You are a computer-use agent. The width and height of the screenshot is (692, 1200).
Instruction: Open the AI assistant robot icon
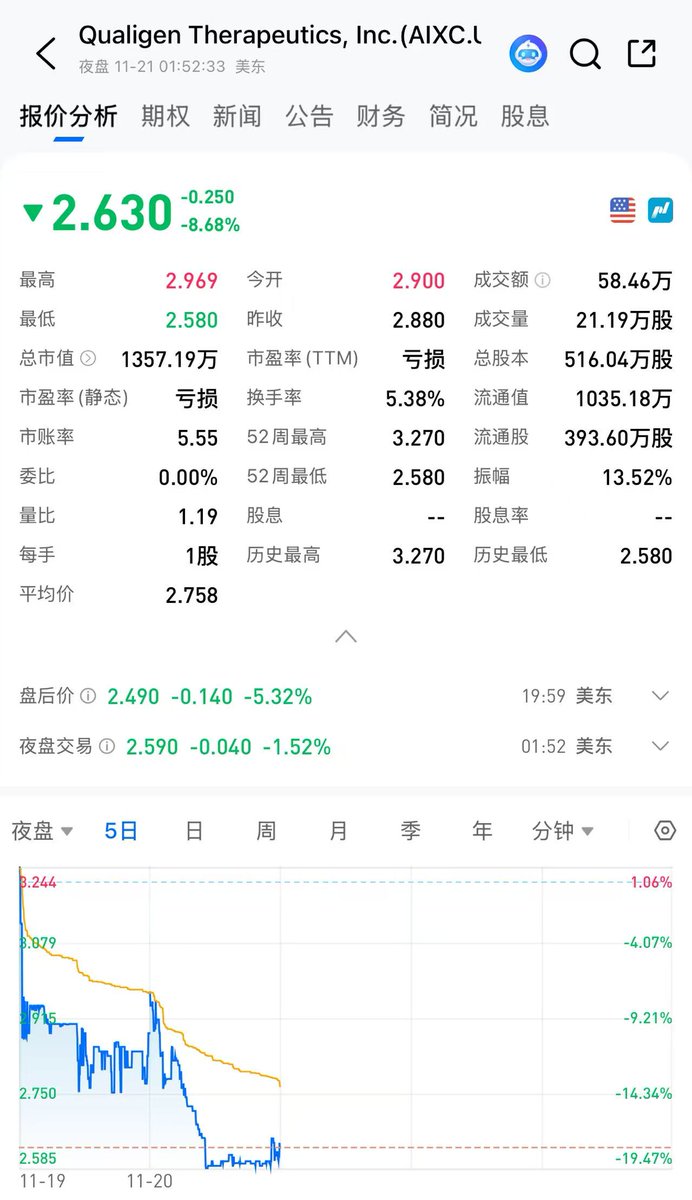coord(528,53)
